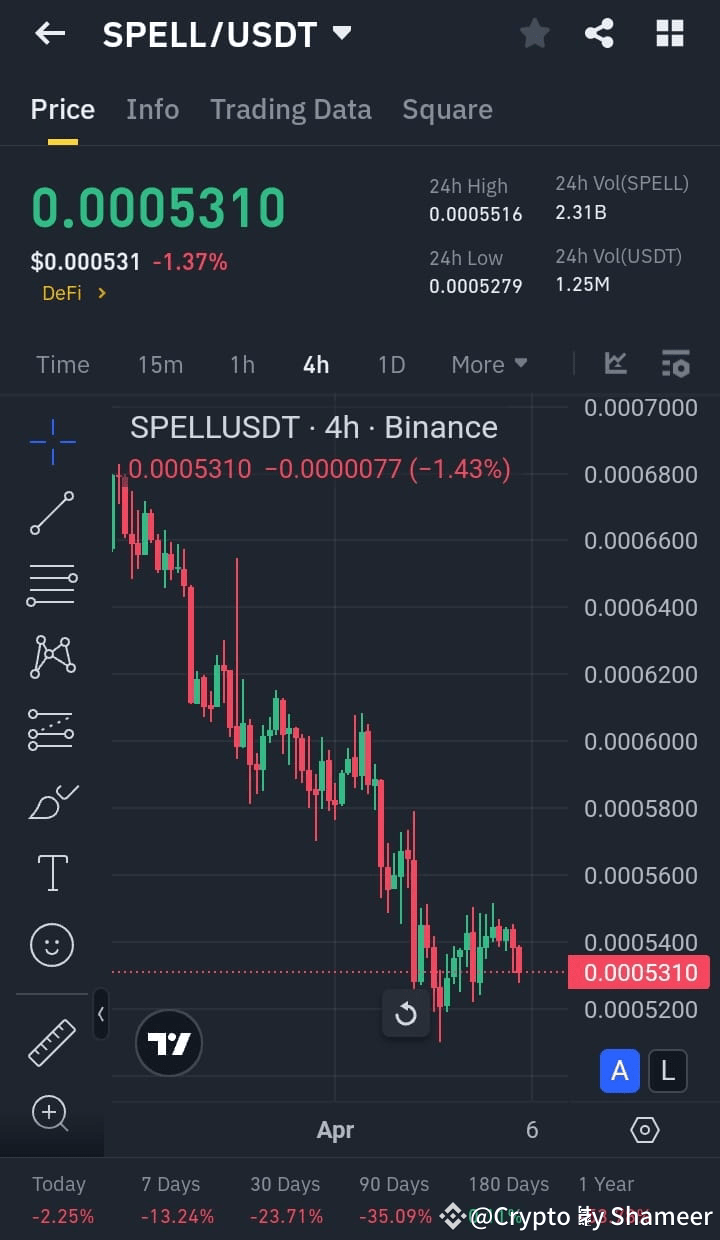Select the text annotation tool
The width and height of the screenshot is (720, 1240).
tap(52, 872)
